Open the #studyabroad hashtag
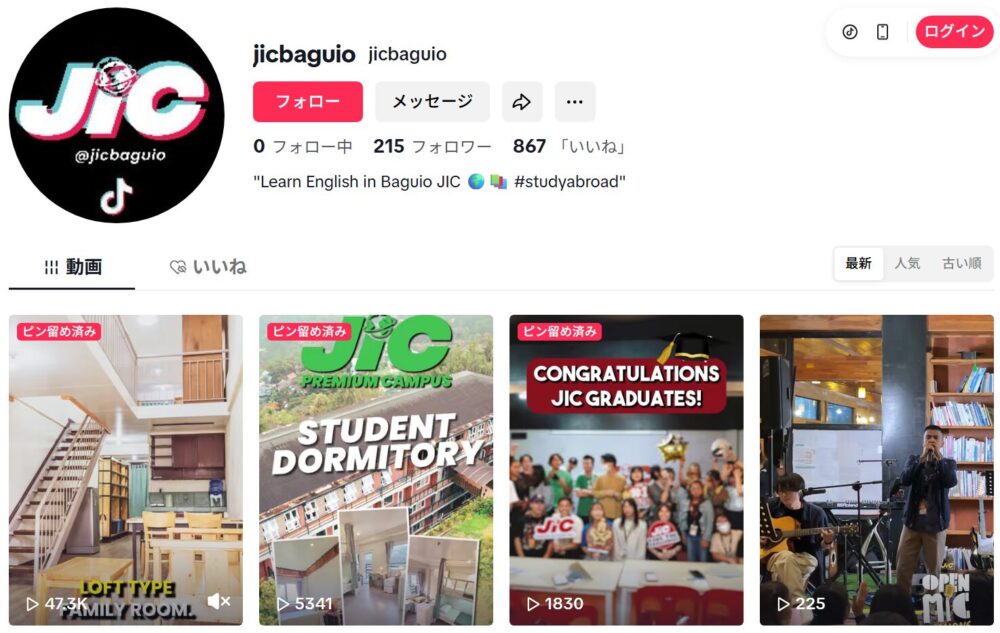 tap(569, 182)
